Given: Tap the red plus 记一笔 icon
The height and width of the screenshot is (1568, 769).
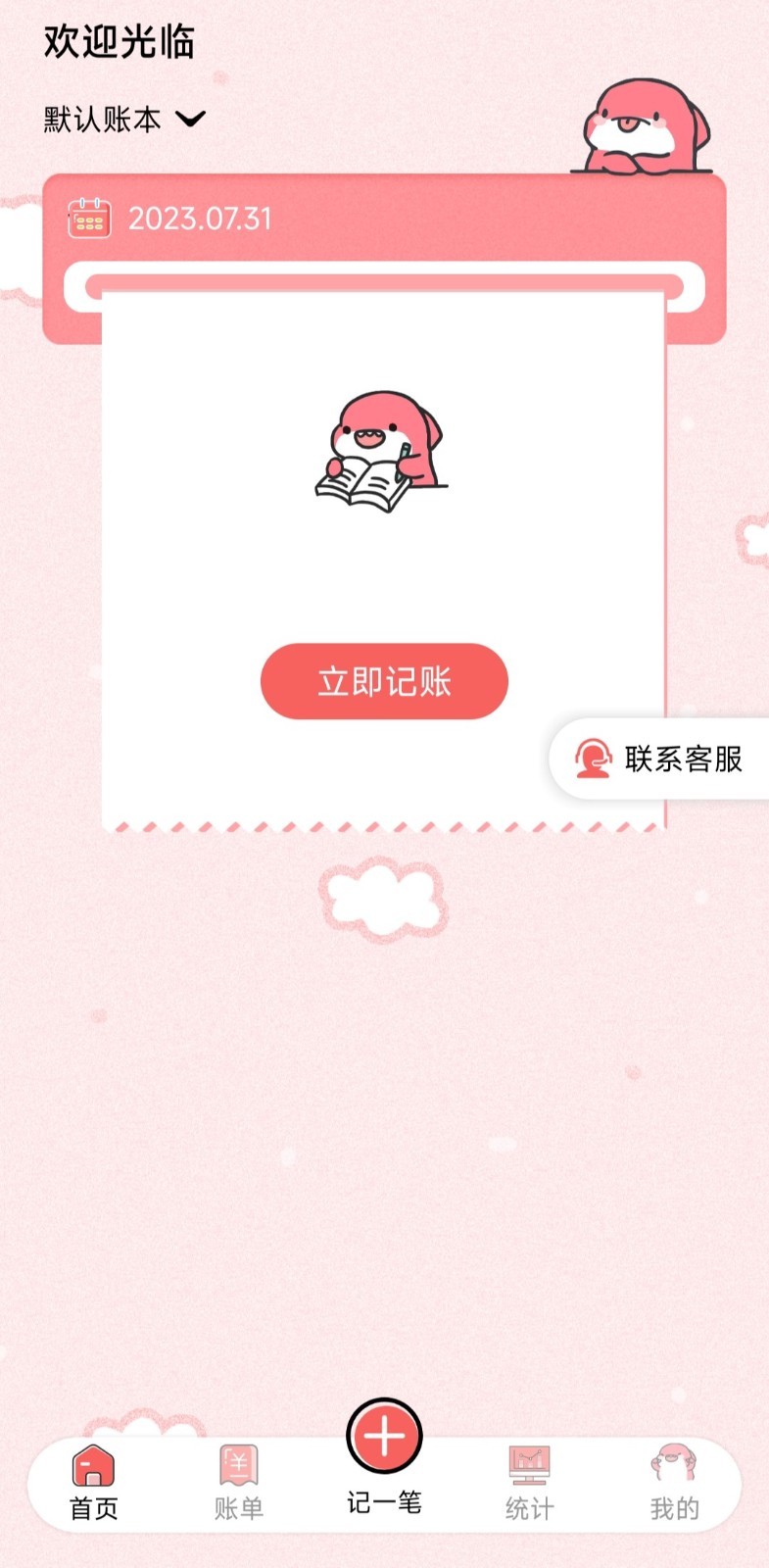Looking at the screenshot, I should pos(383,1434).
